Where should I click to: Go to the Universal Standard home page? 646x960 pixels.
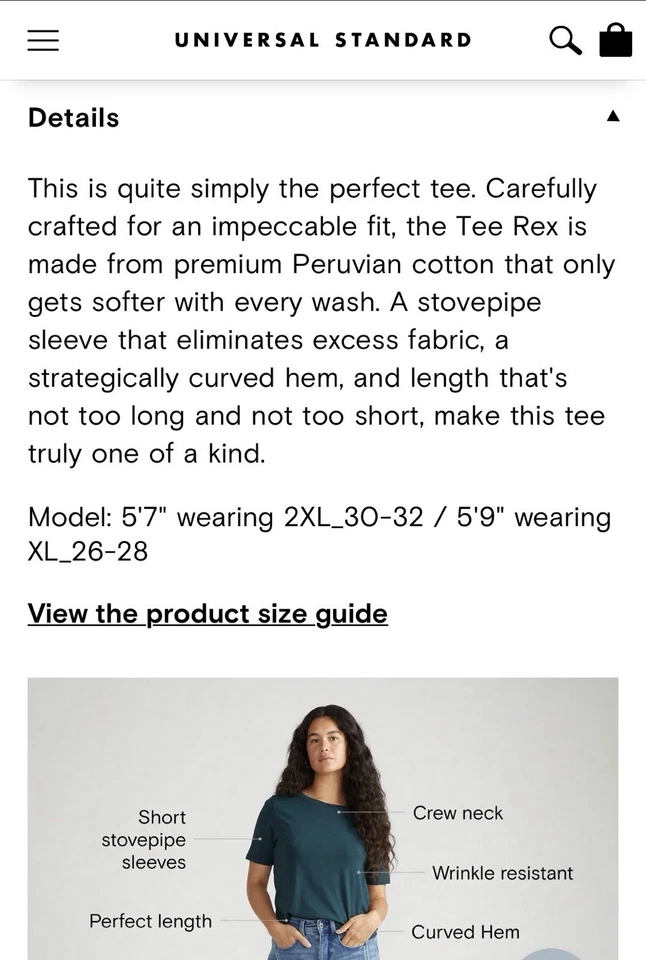tap(322, 40)
